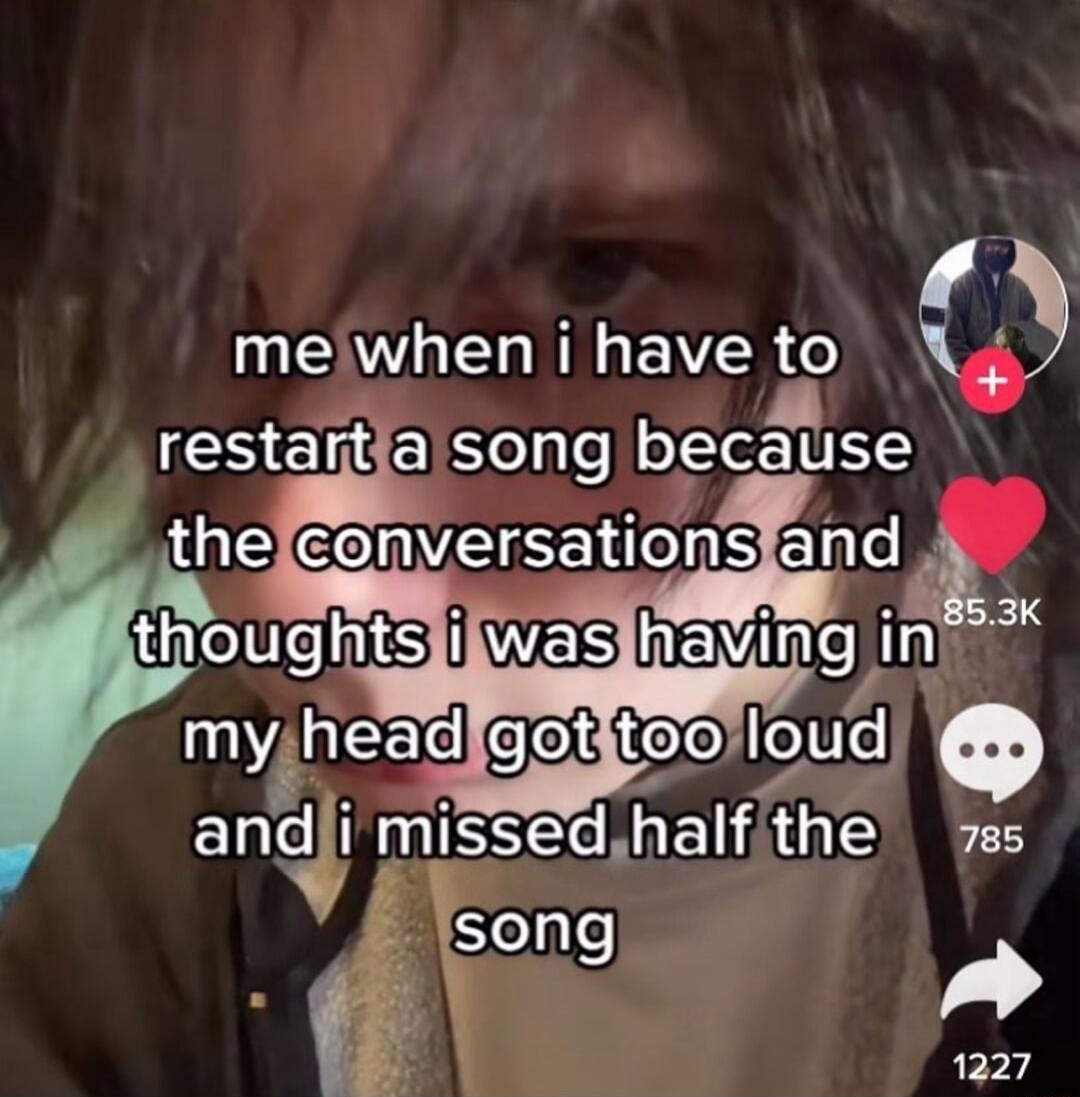
Task: Like the video with the heart
Action: click(994, 523)
